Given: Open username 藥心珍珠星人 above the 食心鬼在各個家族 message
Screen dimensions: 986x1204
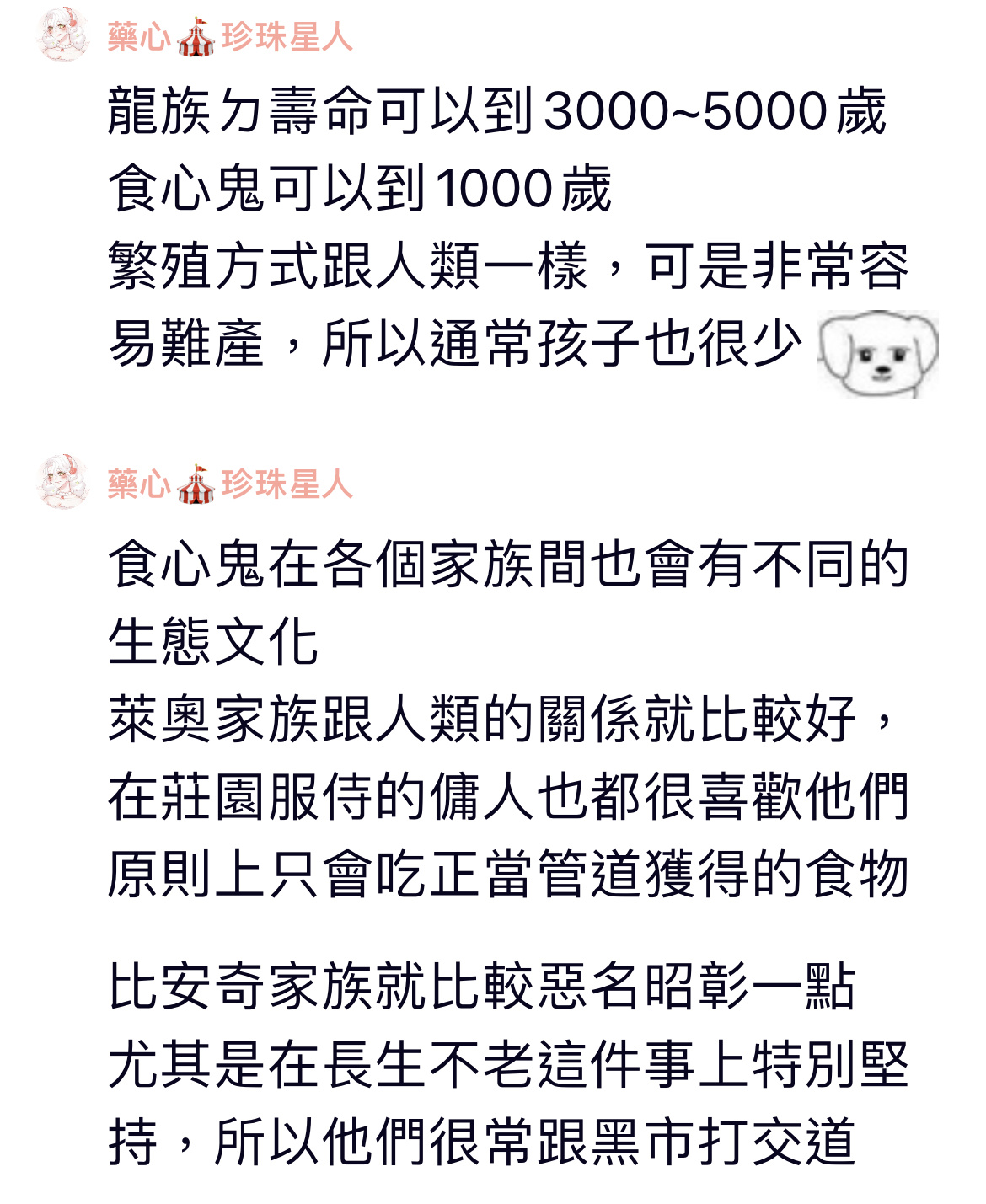Looking at the screenshot, I should [x=229, y=484].
